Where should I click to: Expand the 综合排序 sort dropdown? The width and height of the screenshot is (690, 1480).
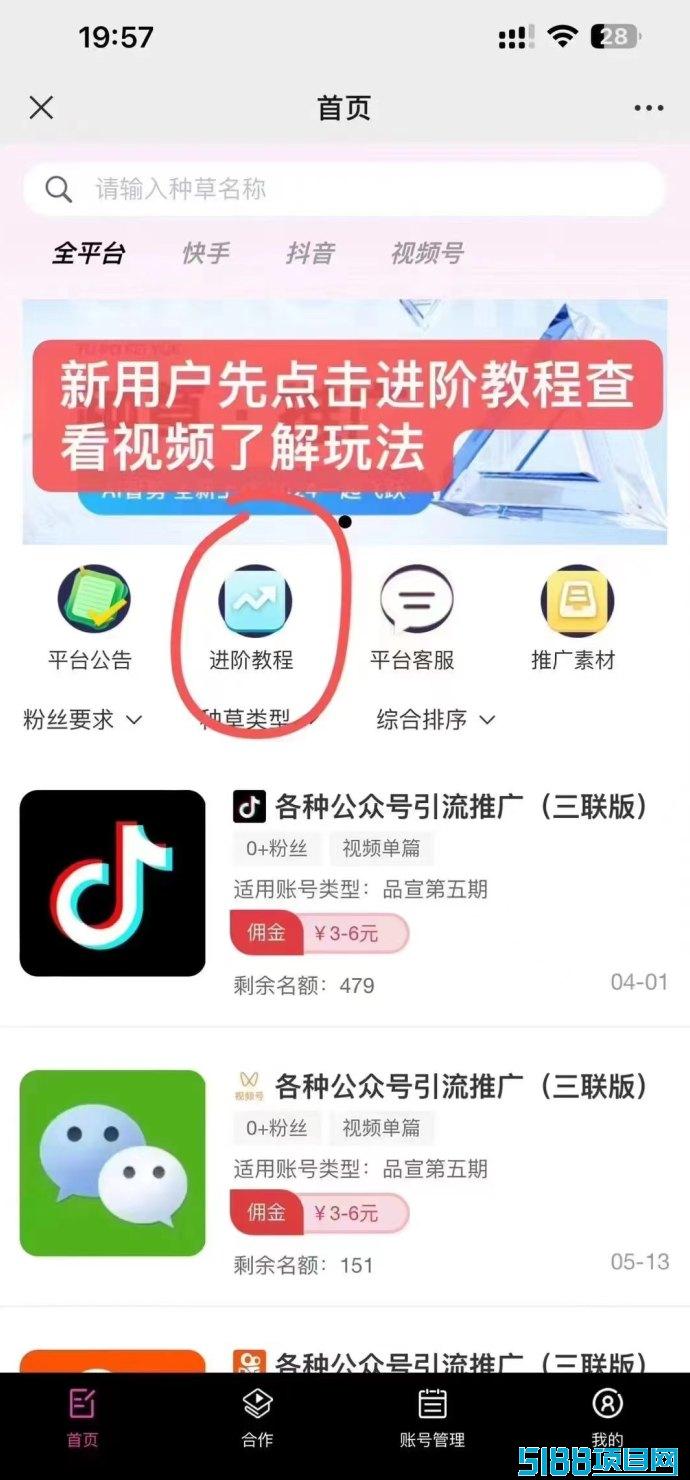[436, 719]
